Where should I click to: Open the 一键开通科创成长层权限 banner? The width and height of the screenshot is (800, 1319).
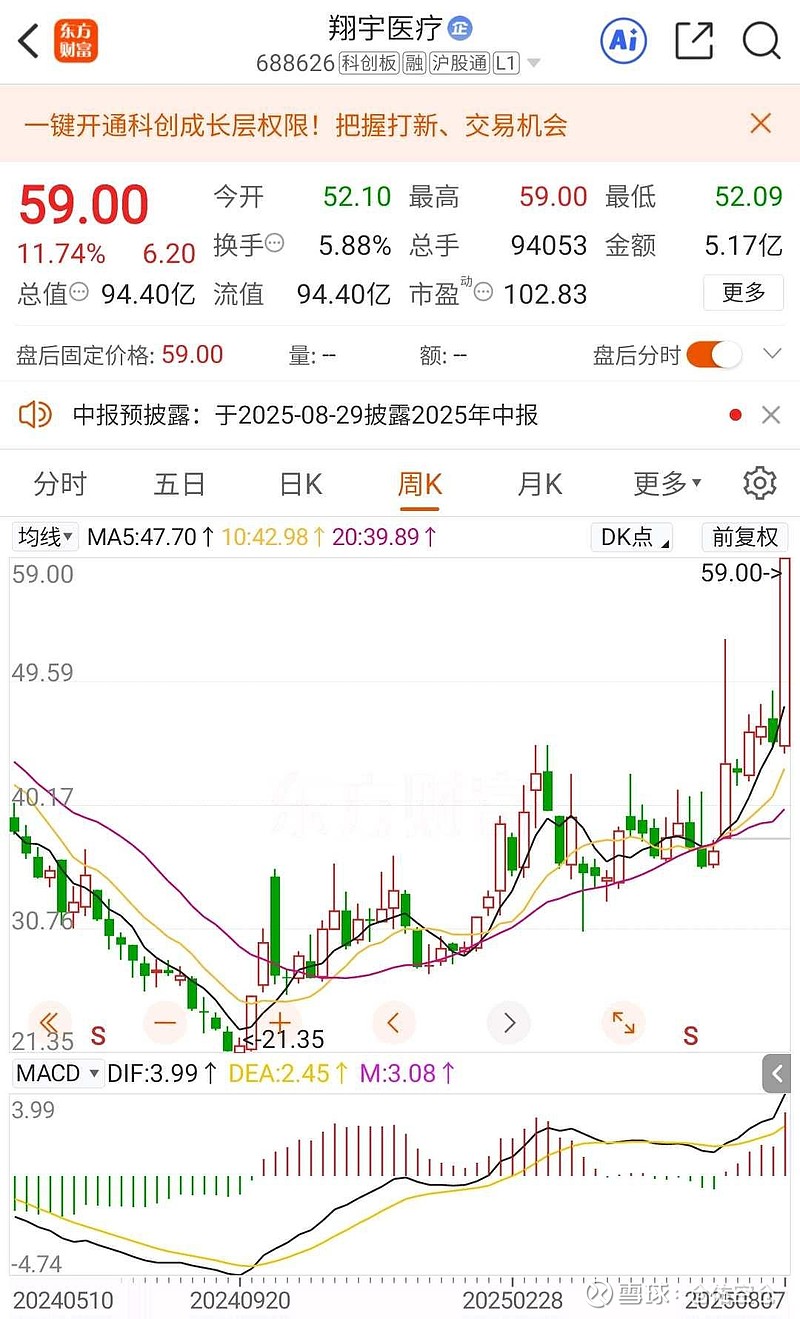tap(296, 125)
